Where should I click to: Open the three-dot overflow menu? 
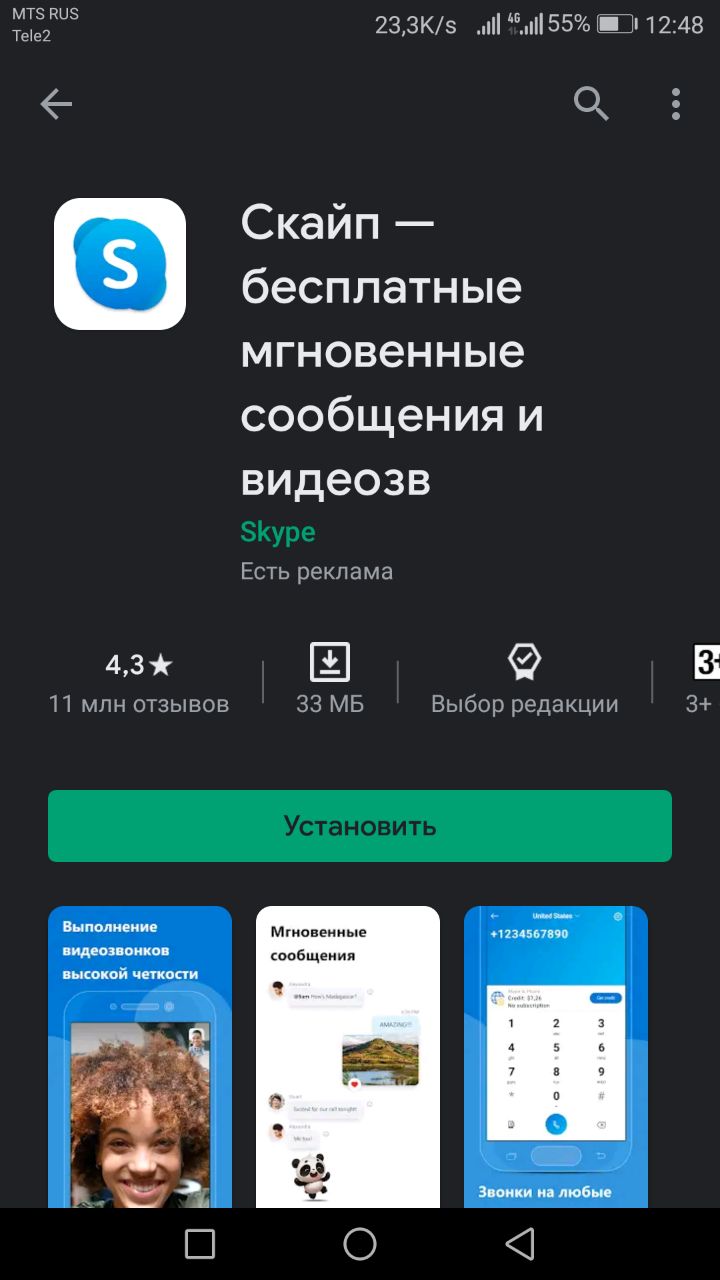676,104
